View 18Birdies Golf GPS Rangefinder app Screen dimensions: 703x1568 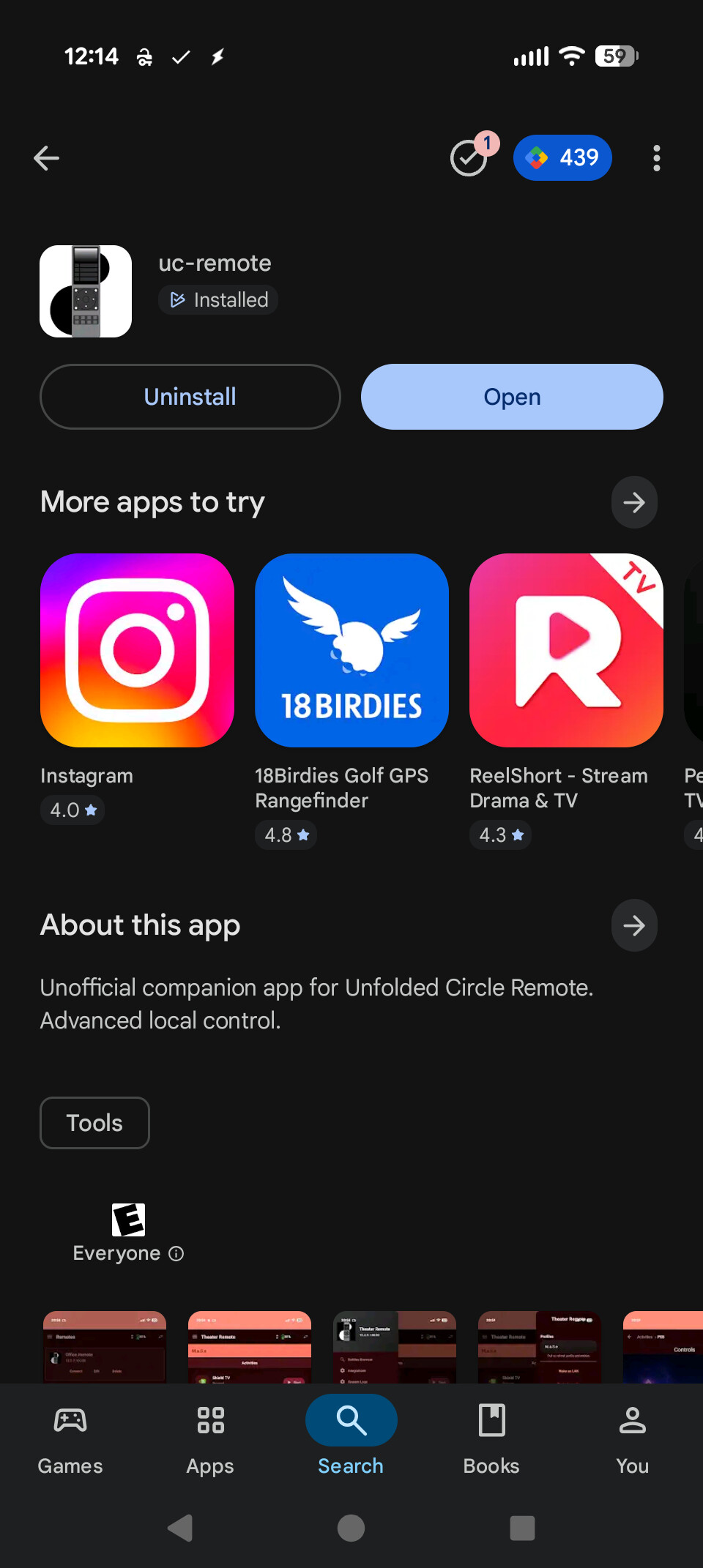pyautogui.click(x=351, y=651)
